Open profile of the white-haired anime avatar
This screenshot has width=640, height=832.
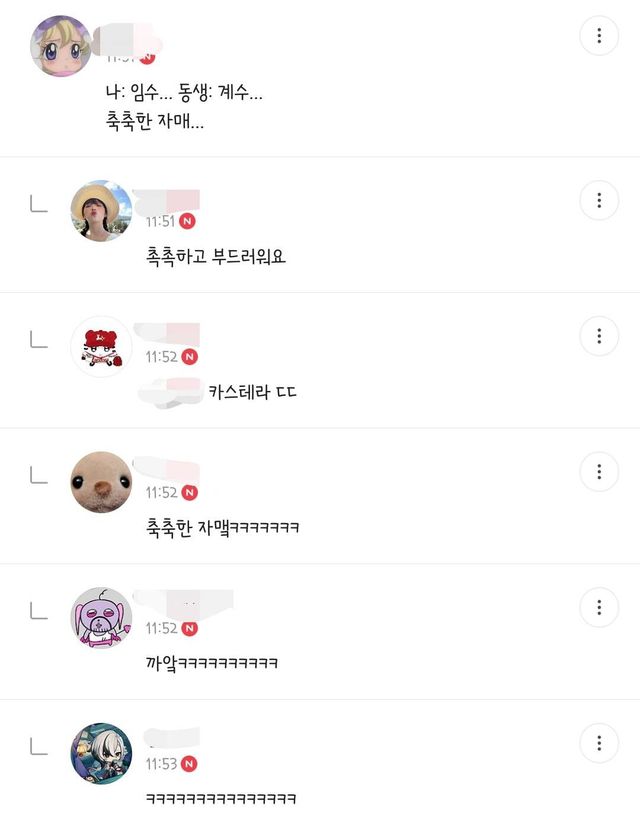pyautogui.click(x=101, y=754)
